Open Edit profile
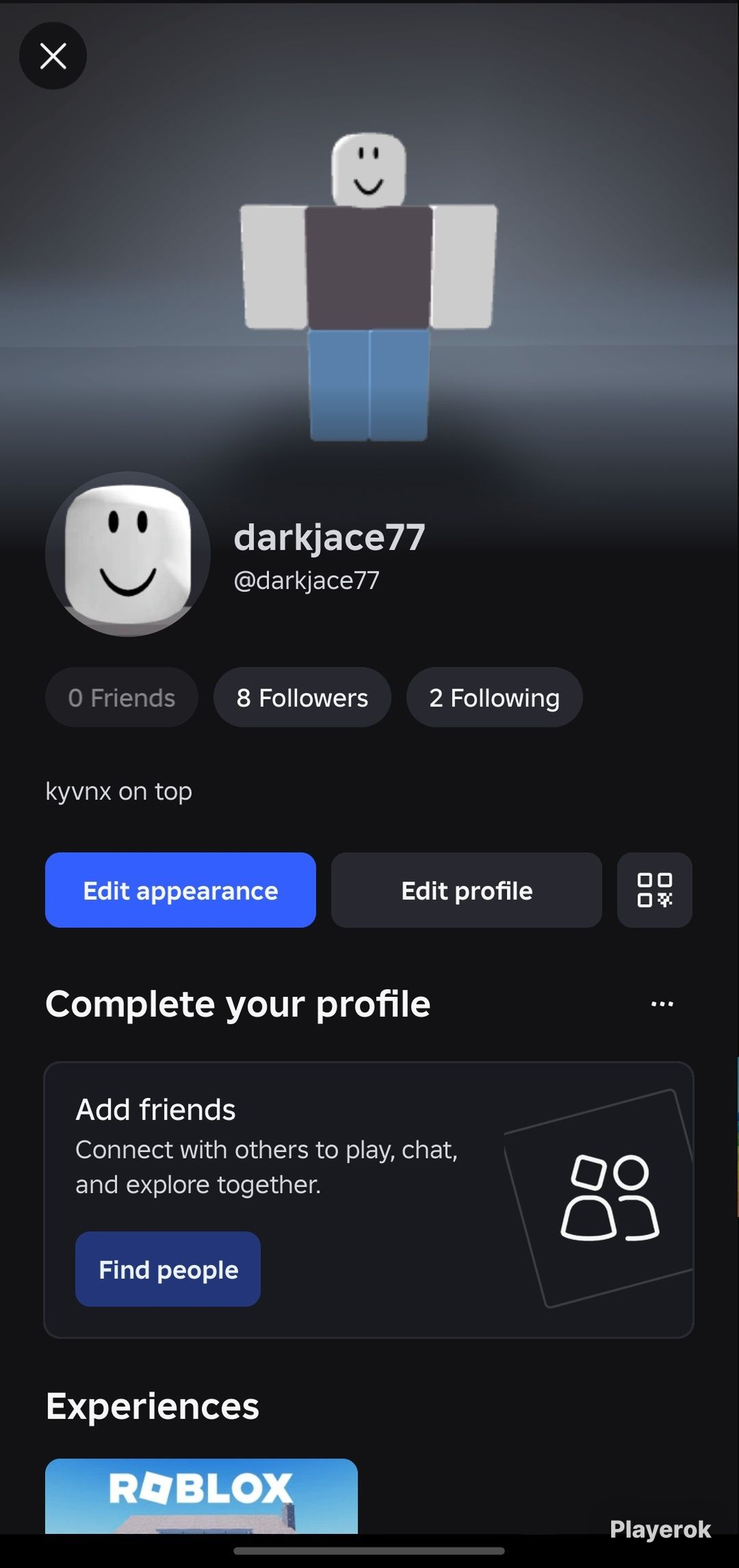 tap(466, 890)
